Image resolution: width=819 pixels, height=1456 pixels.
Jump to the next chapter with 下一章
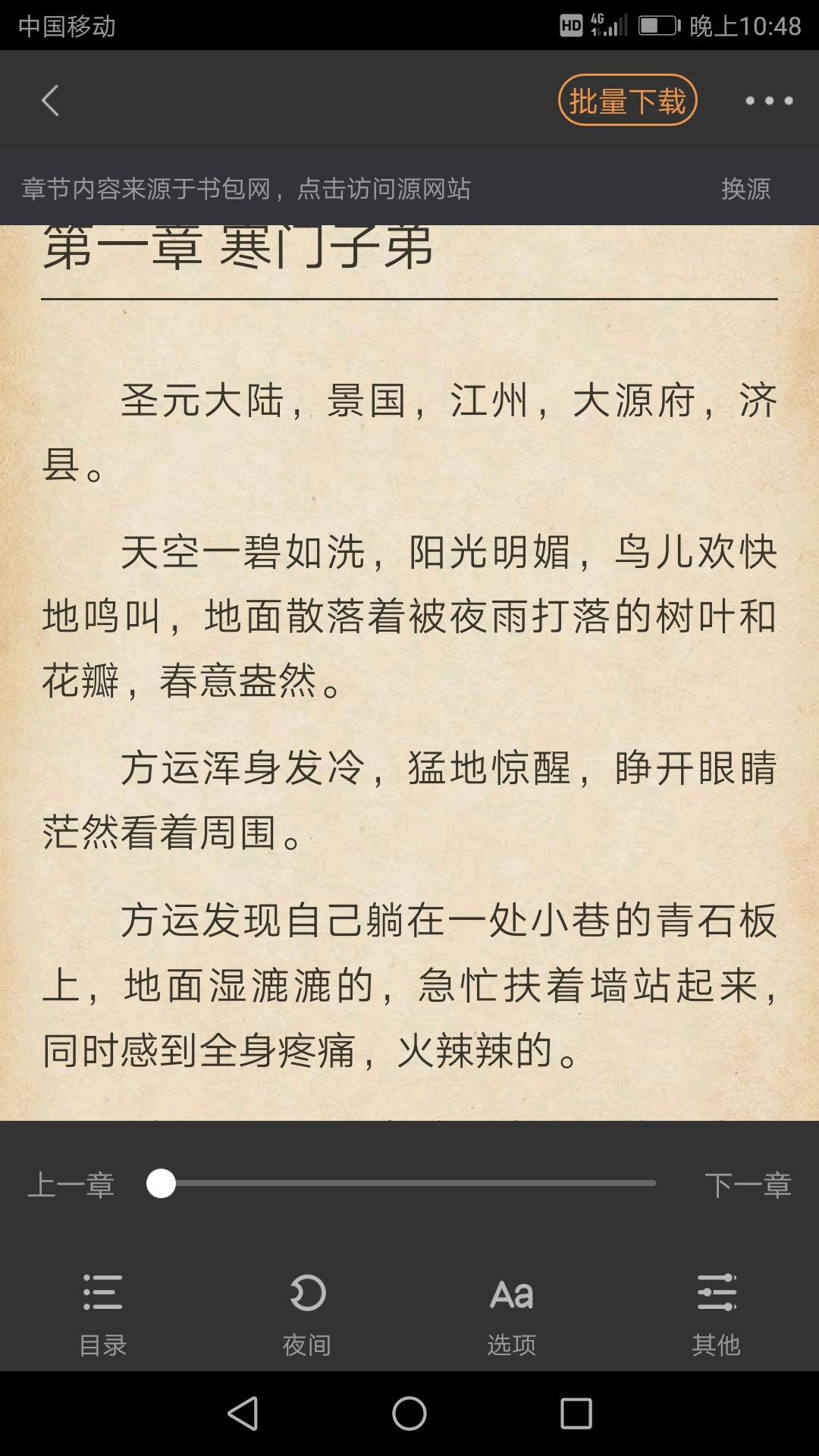pyautogui.click(x=748, y=1184)
